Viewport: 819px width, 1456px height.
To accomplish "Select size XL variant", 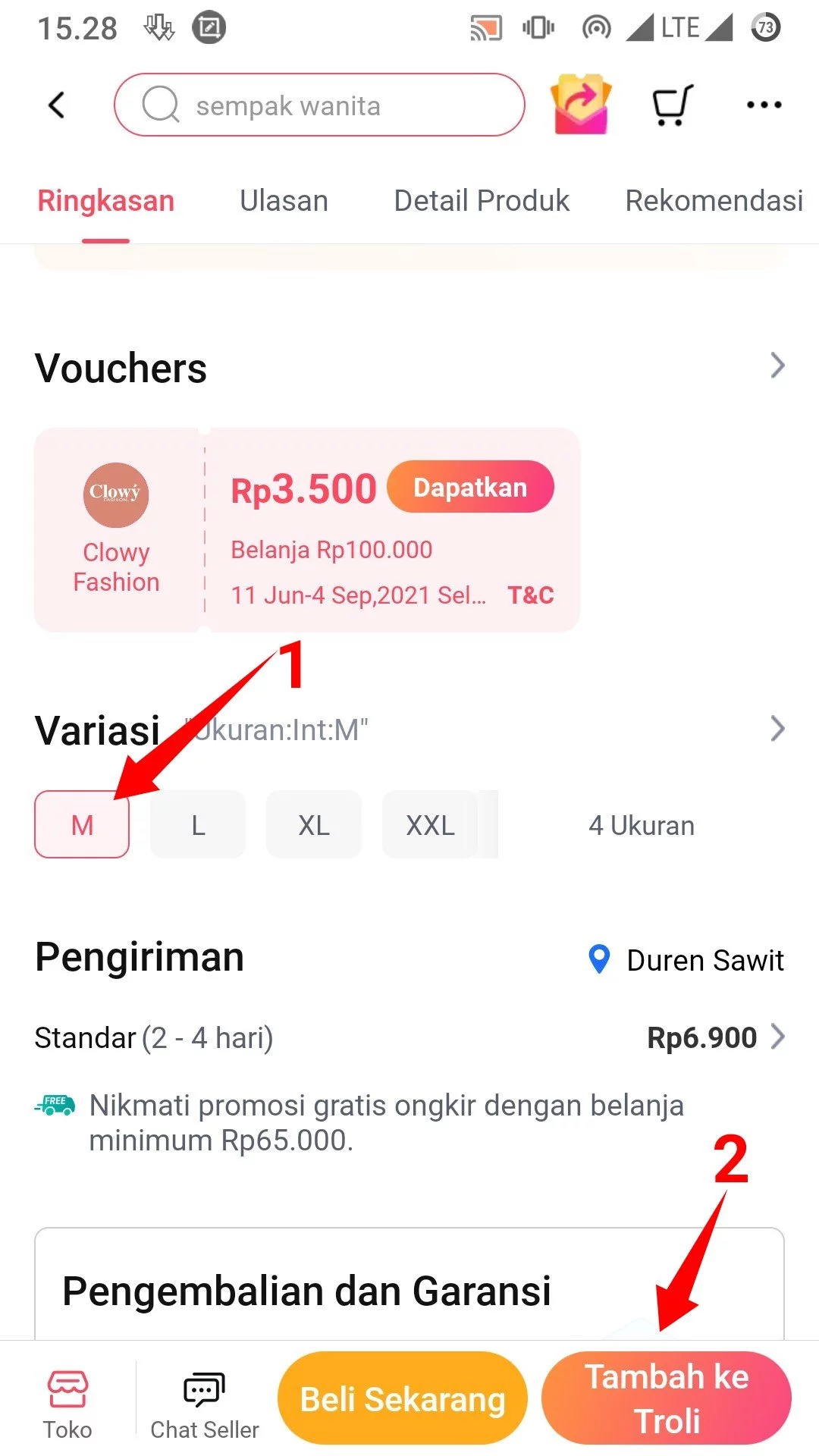I will 314,824.
